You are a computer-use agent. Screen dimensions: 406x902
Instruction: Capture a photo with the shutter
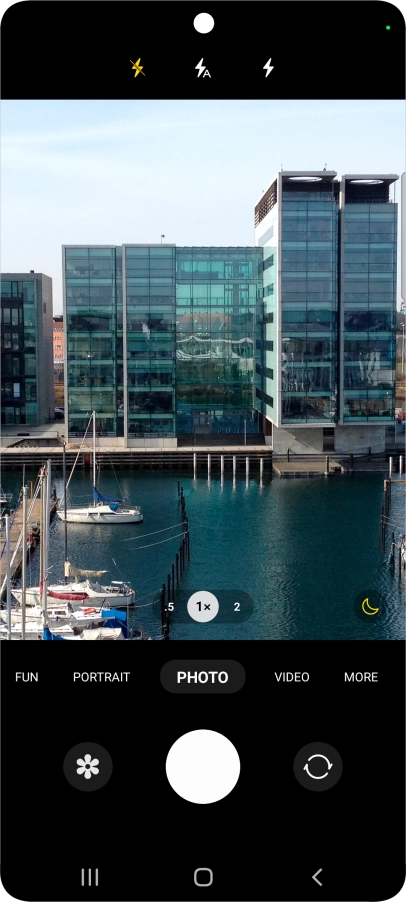[x=203, y=767]
